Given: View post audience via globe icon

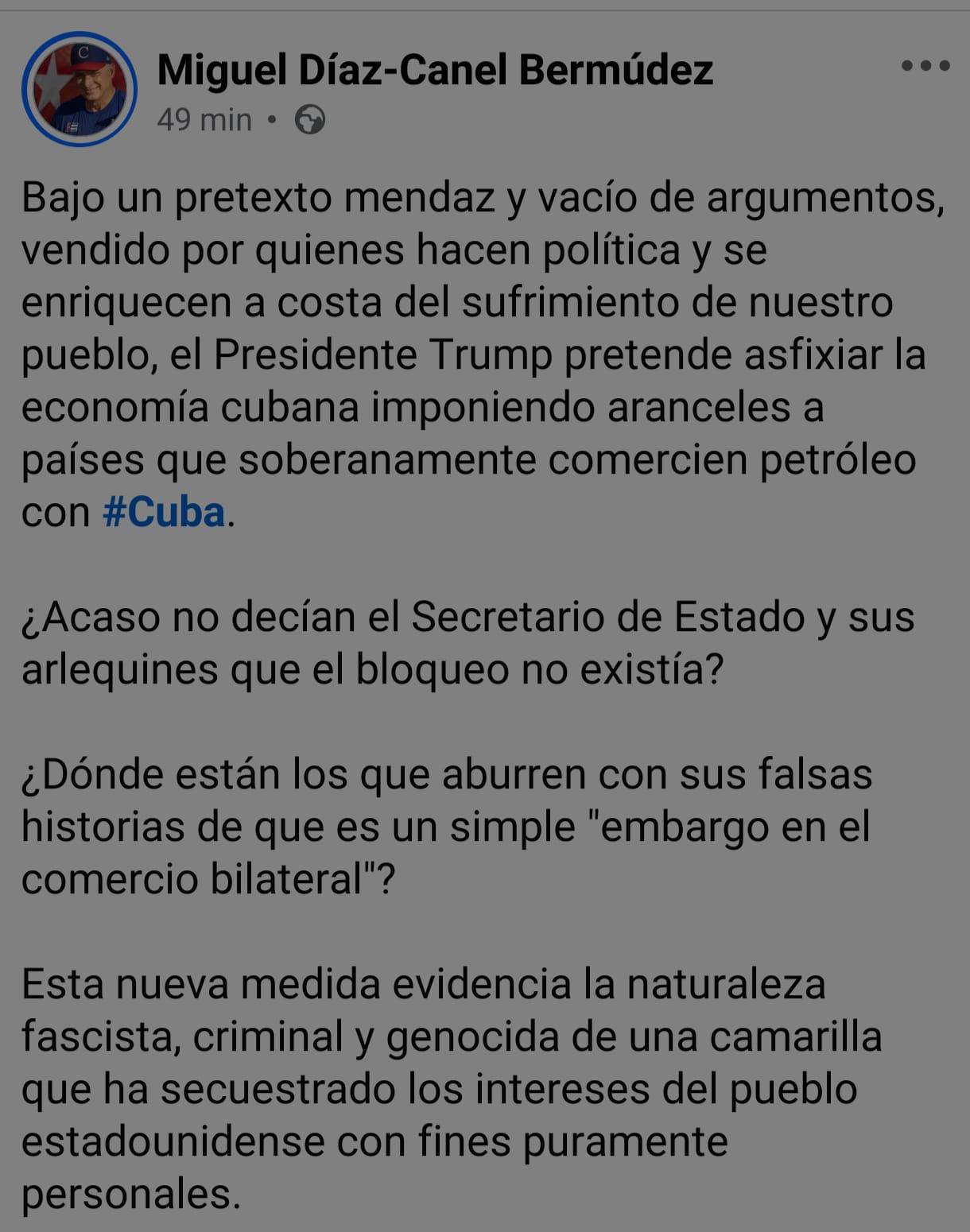Looking at the screenshot, I should (x=309, y=121).
